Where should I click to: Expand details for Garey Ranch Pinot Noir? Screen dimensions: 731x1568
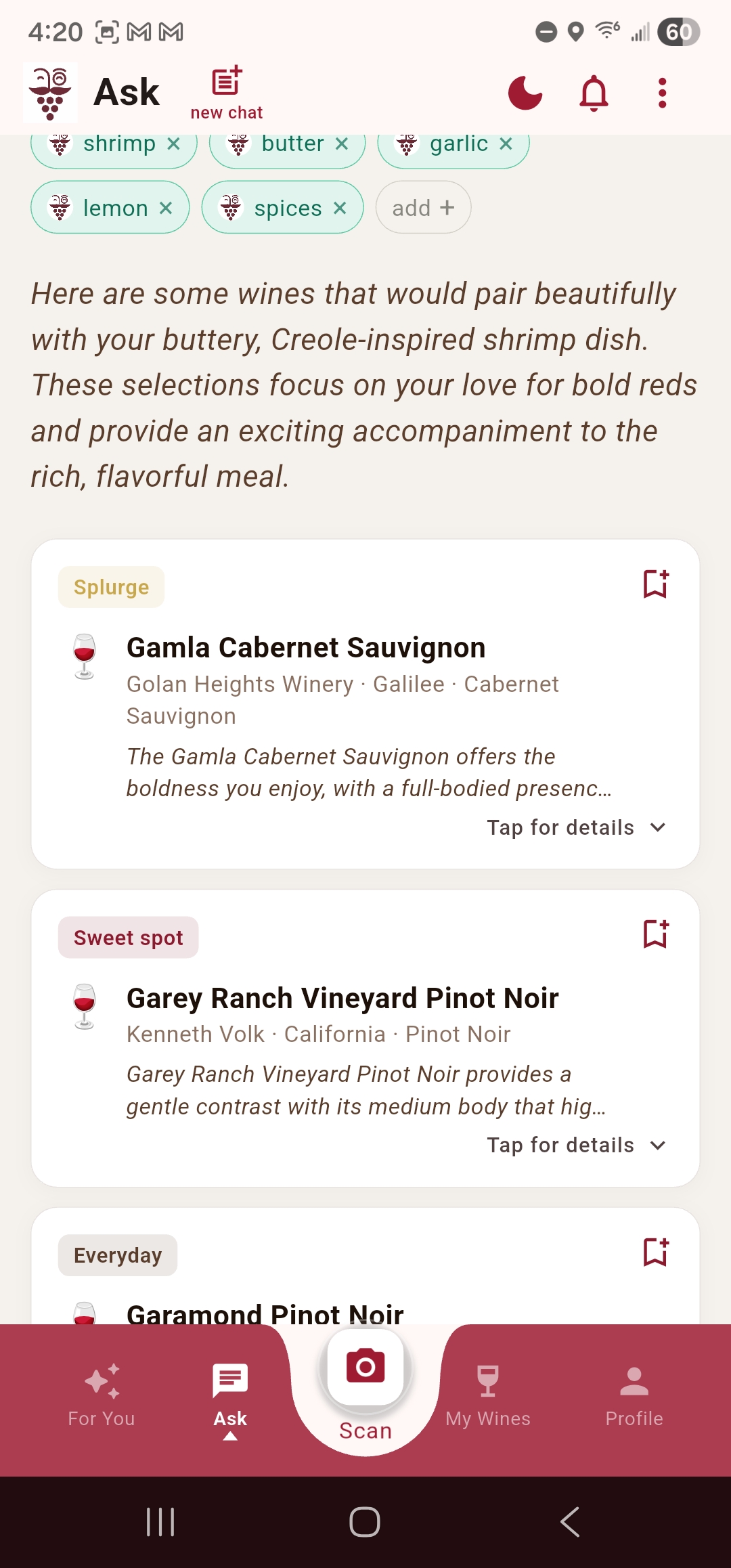coord(576,1145)
